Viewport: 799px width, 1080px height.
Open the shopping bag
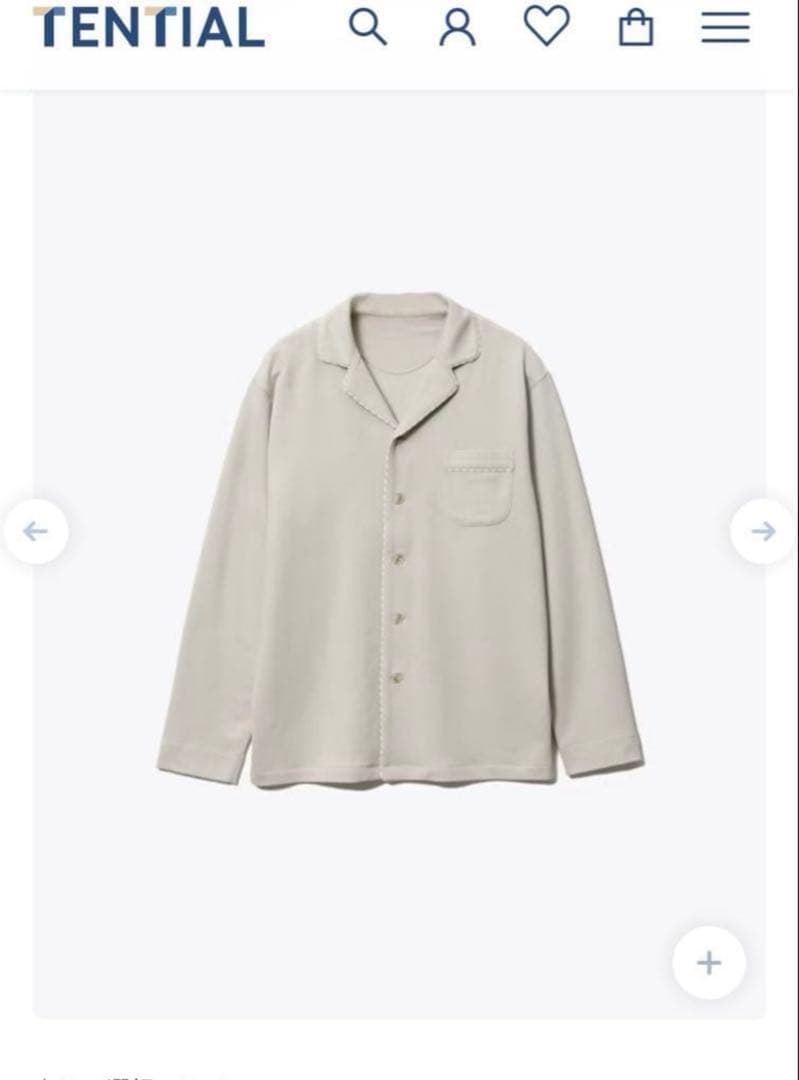click(636, 28)
